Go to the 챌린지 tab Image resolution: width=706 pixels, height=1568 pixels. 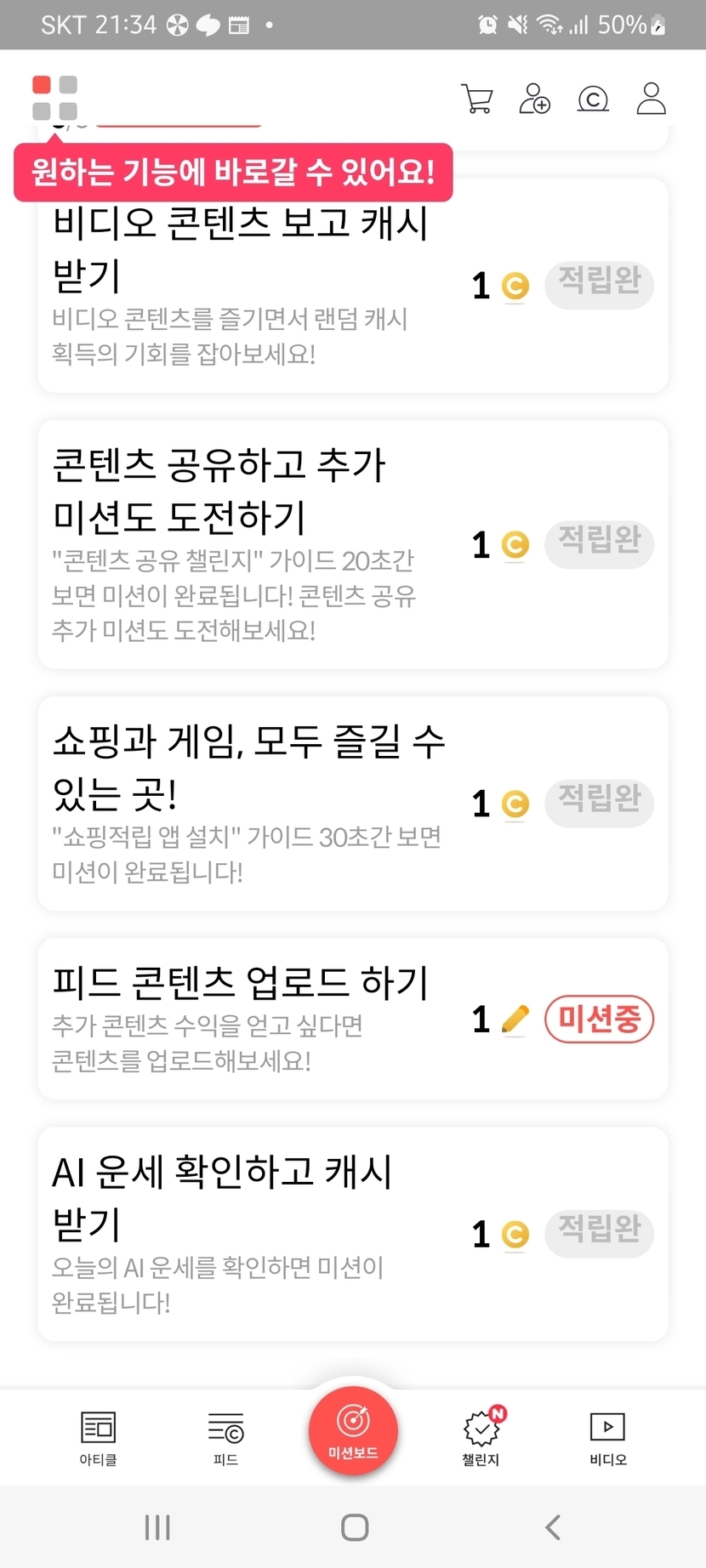(x=481, y=1437)
